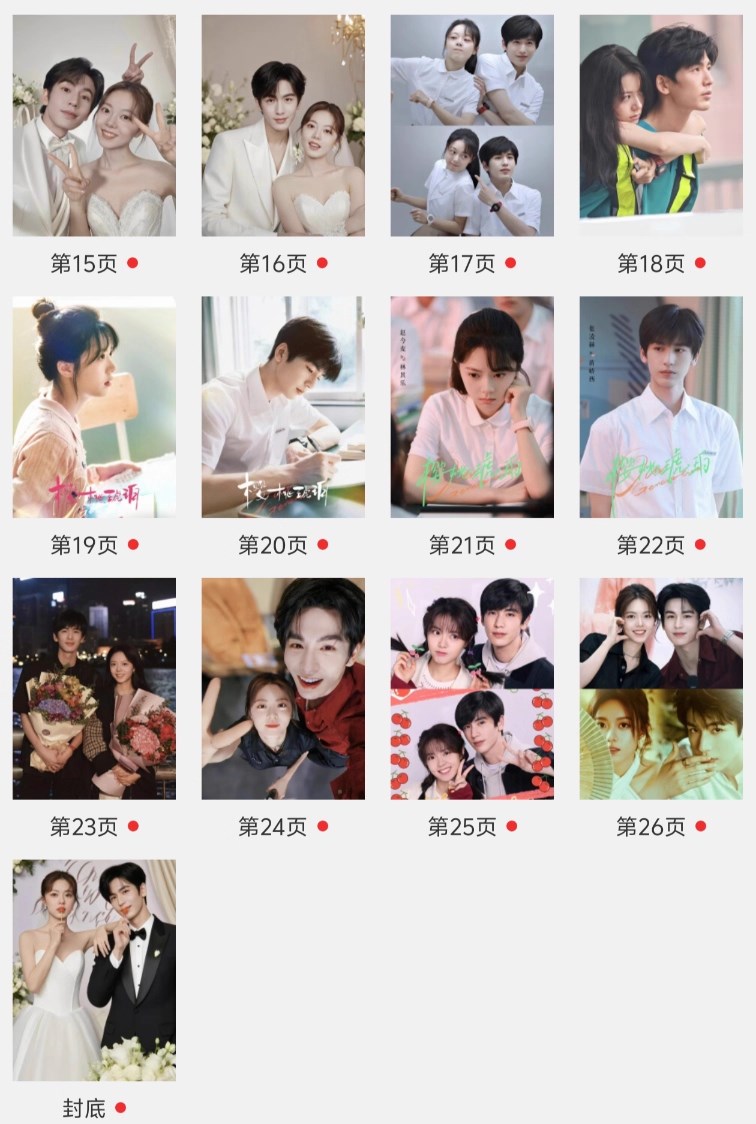Image resolution: width=756 pixels, height=1124 pixels.
Task: Select the page 20 (第20页) picture
Action: [283, 407]
